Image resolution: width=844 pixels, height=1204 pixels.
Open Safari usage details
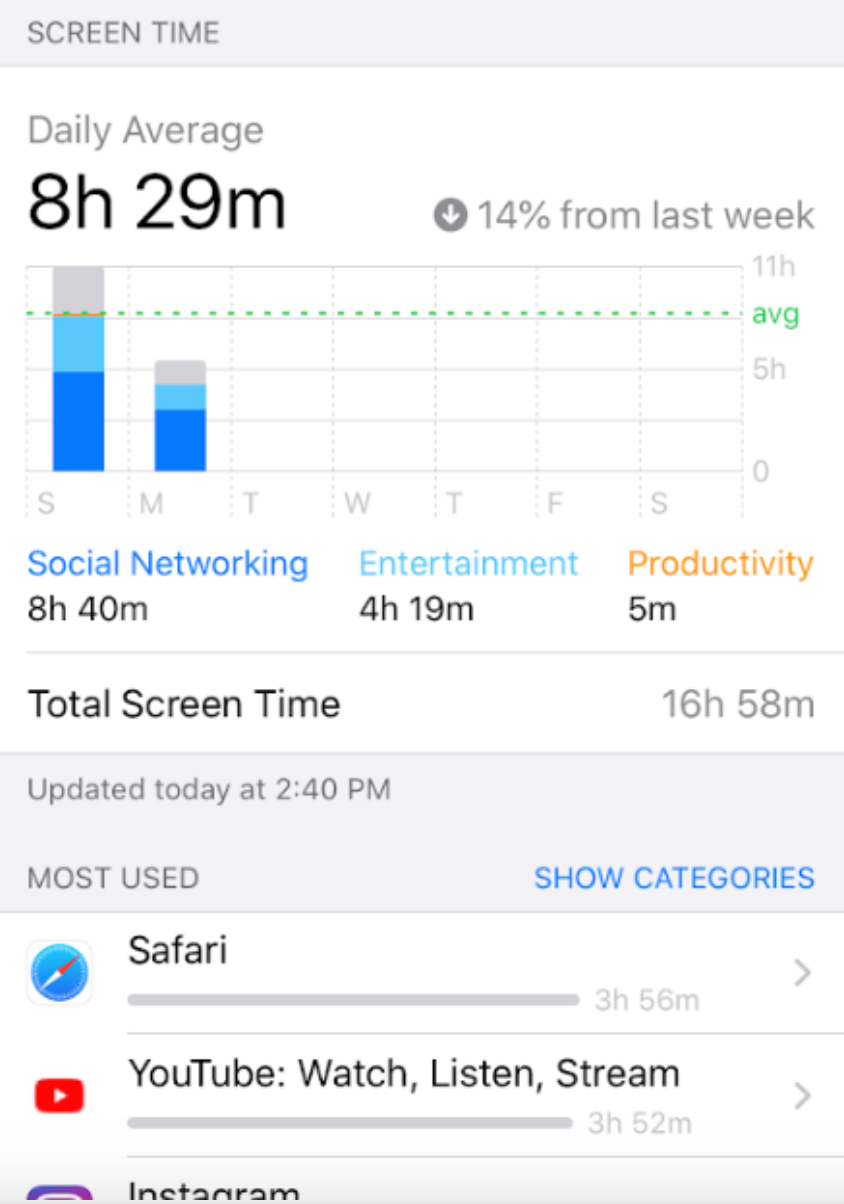(x=421, y=972)
